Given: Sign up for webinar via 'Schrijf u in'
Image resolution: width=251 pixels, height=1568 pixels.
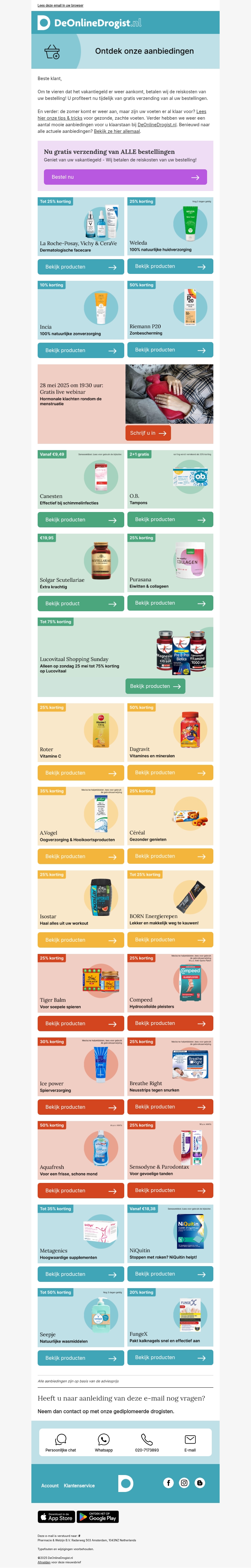Looking at the screenshot, I should (148, 433).
